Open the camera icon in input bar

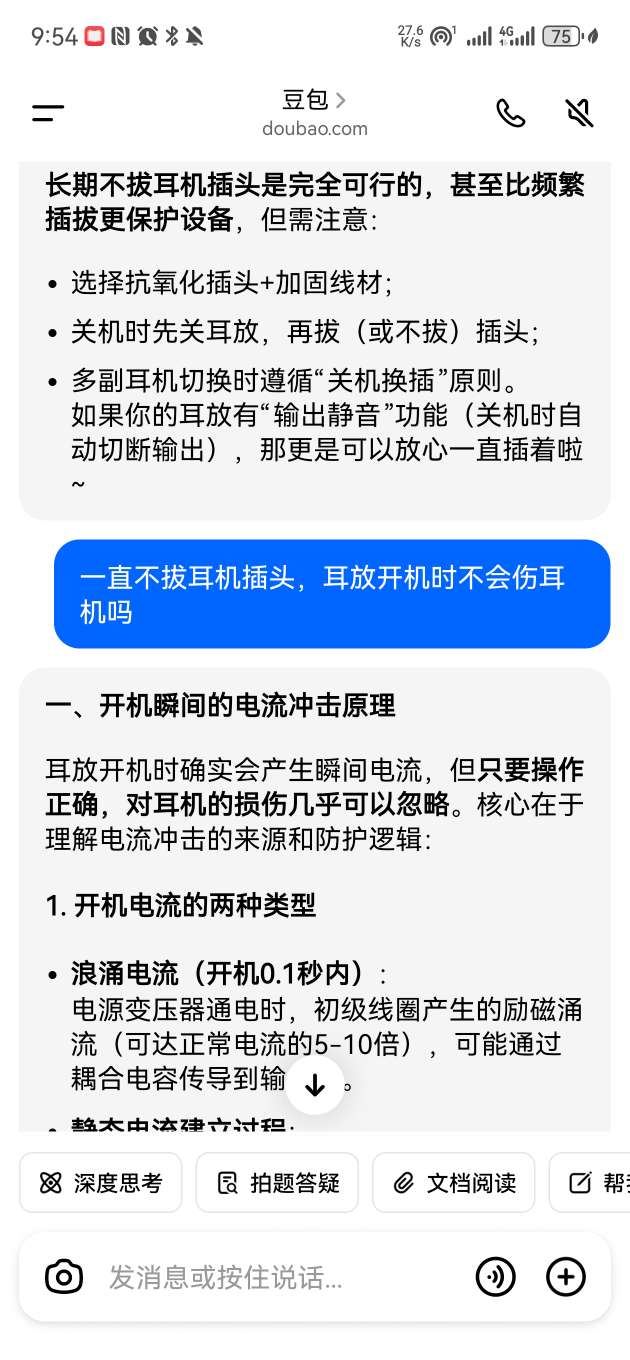click(64, 1277)
